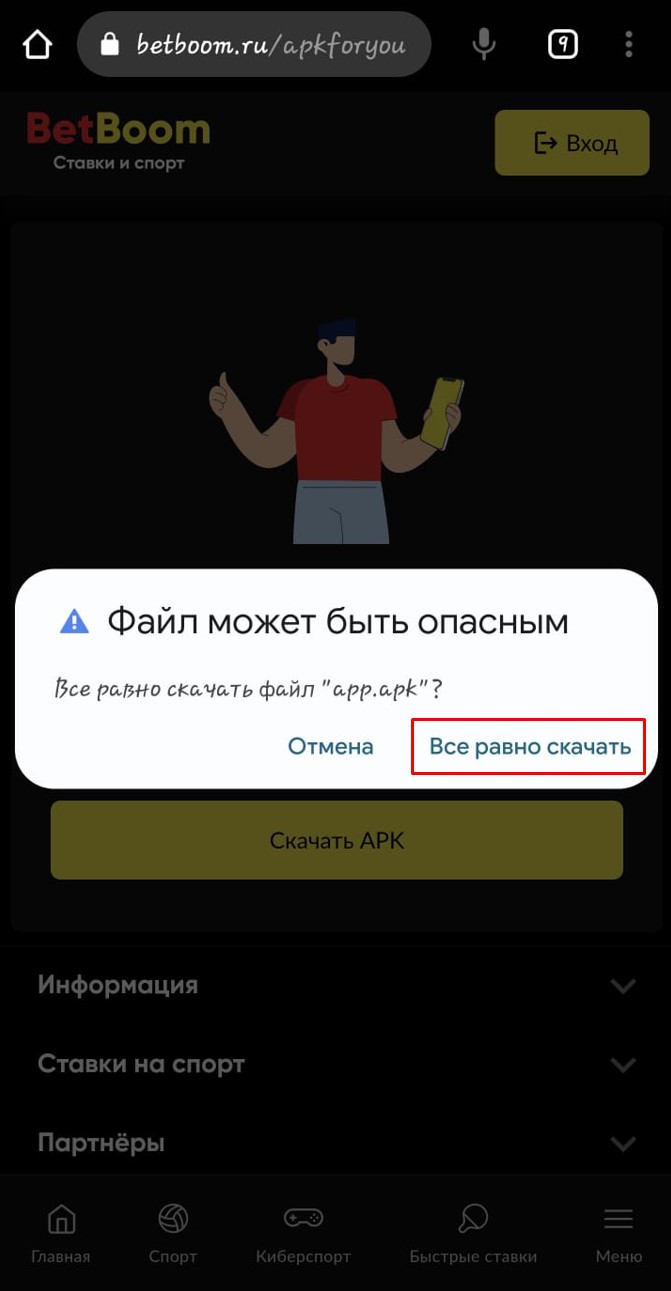Go to the browser home page
This screenshot has width=671, height=1291.
pos(37,45)
